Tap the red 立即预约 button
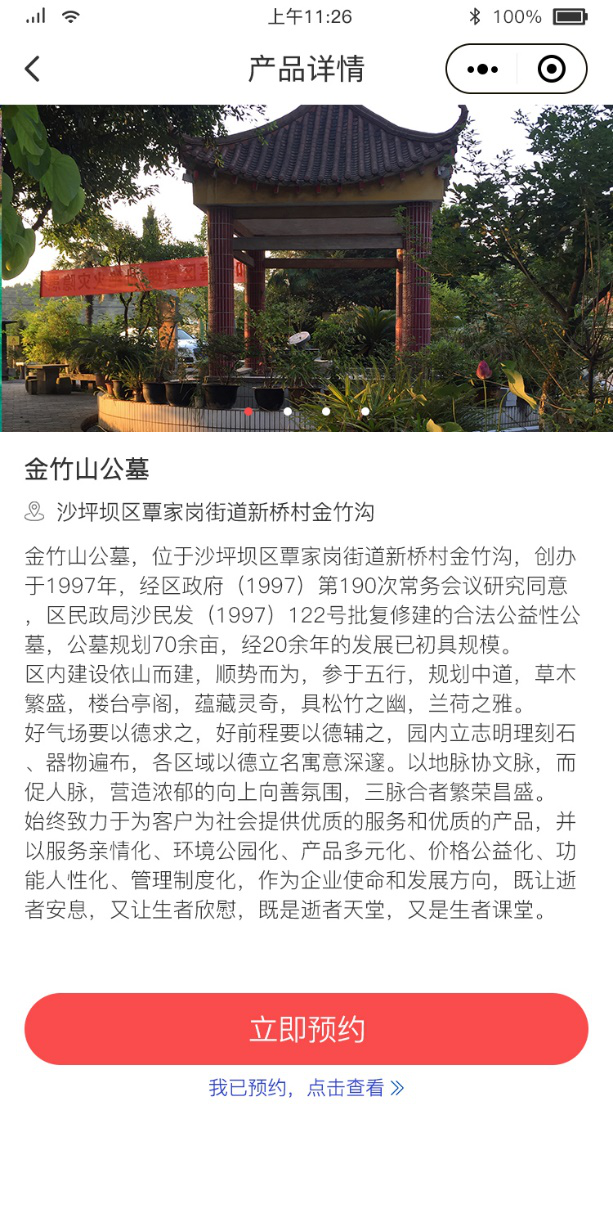 point(306,1029)
